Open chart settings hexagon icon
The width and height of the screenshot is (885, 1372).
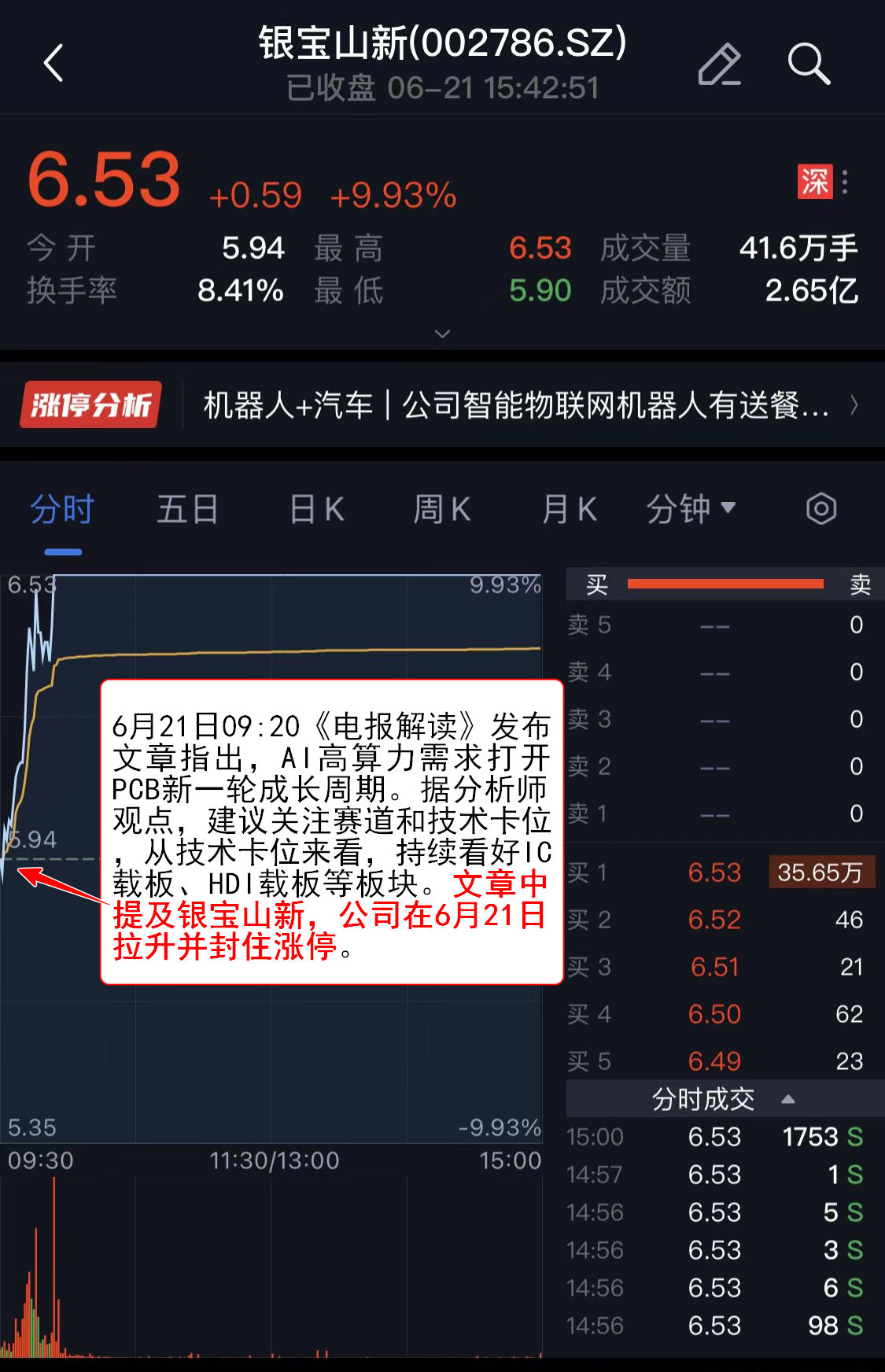(820, 509)
